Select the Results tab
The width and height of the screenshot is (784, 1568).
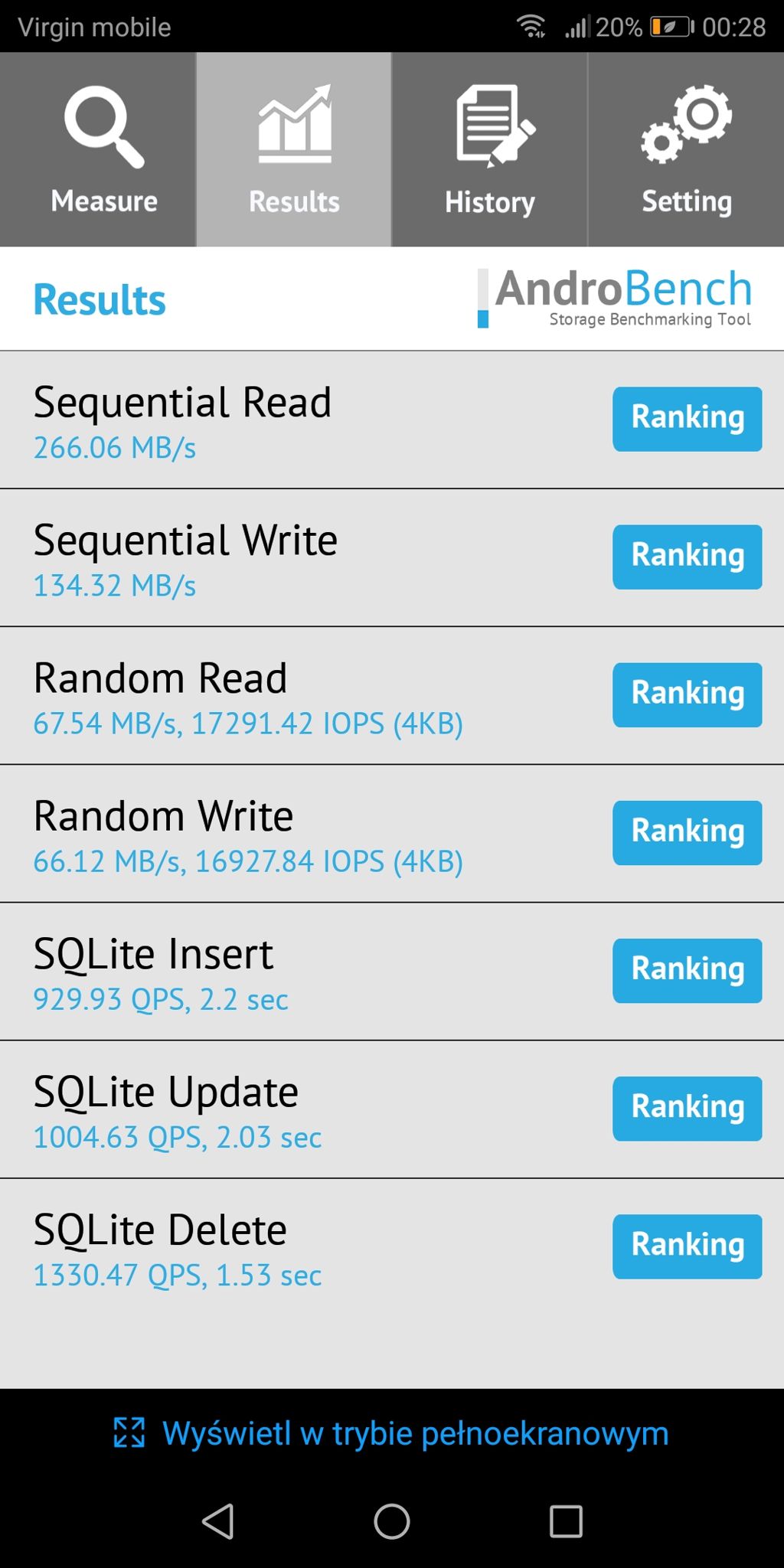tap(294, 150)
